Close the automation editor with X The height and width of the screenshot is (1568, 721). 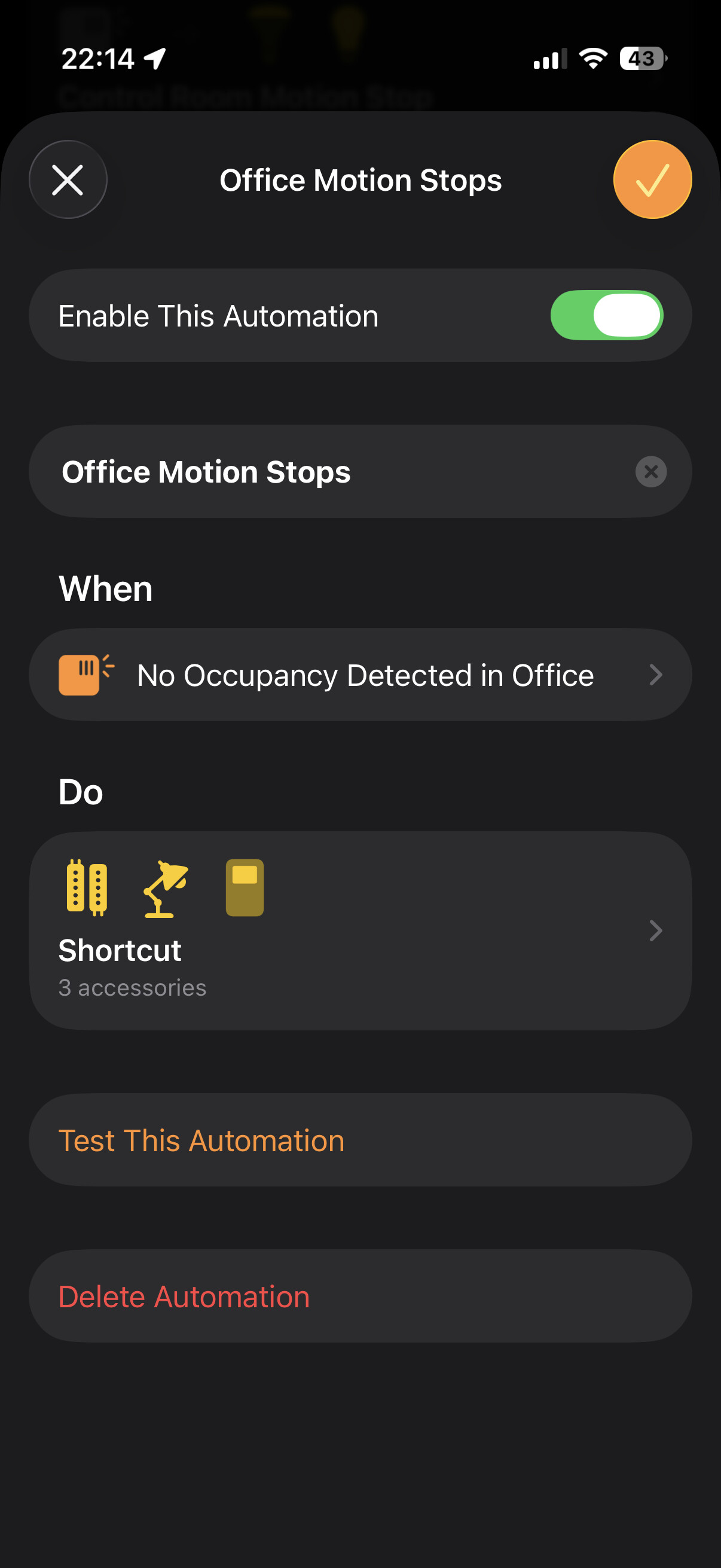(x=68, y=179)
